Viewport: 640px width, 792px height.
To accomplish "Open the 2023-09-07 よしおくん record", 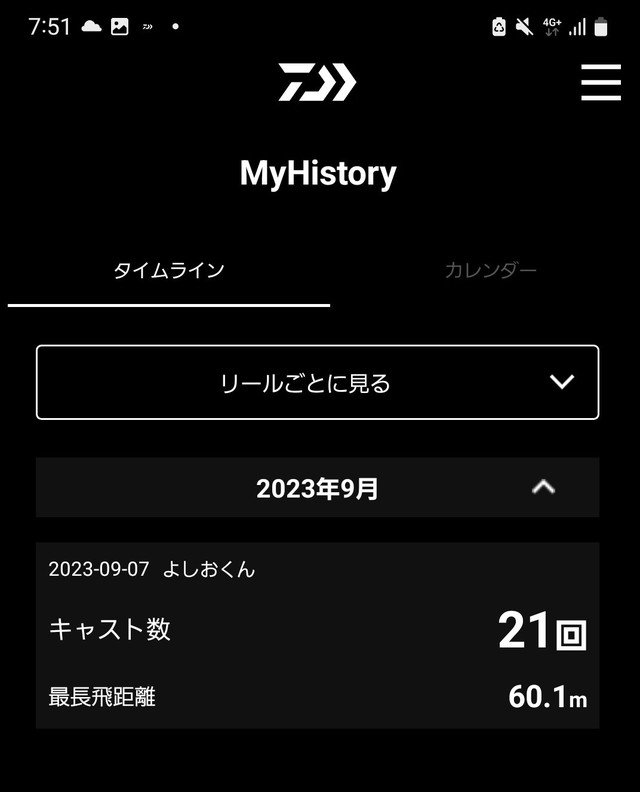I will click(x=317, y=635).
